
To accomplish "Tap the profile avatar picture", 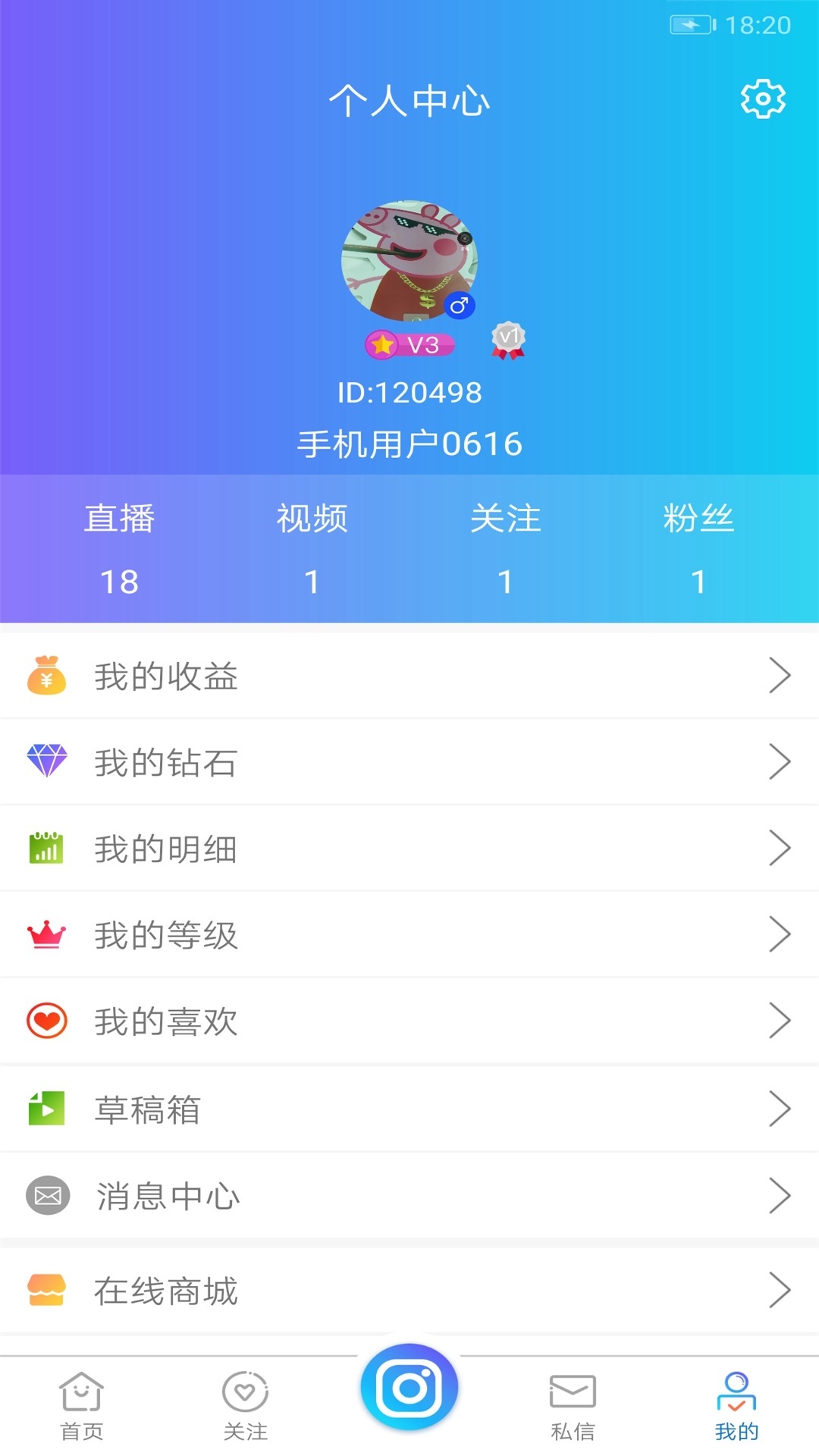I will point(409,260).
